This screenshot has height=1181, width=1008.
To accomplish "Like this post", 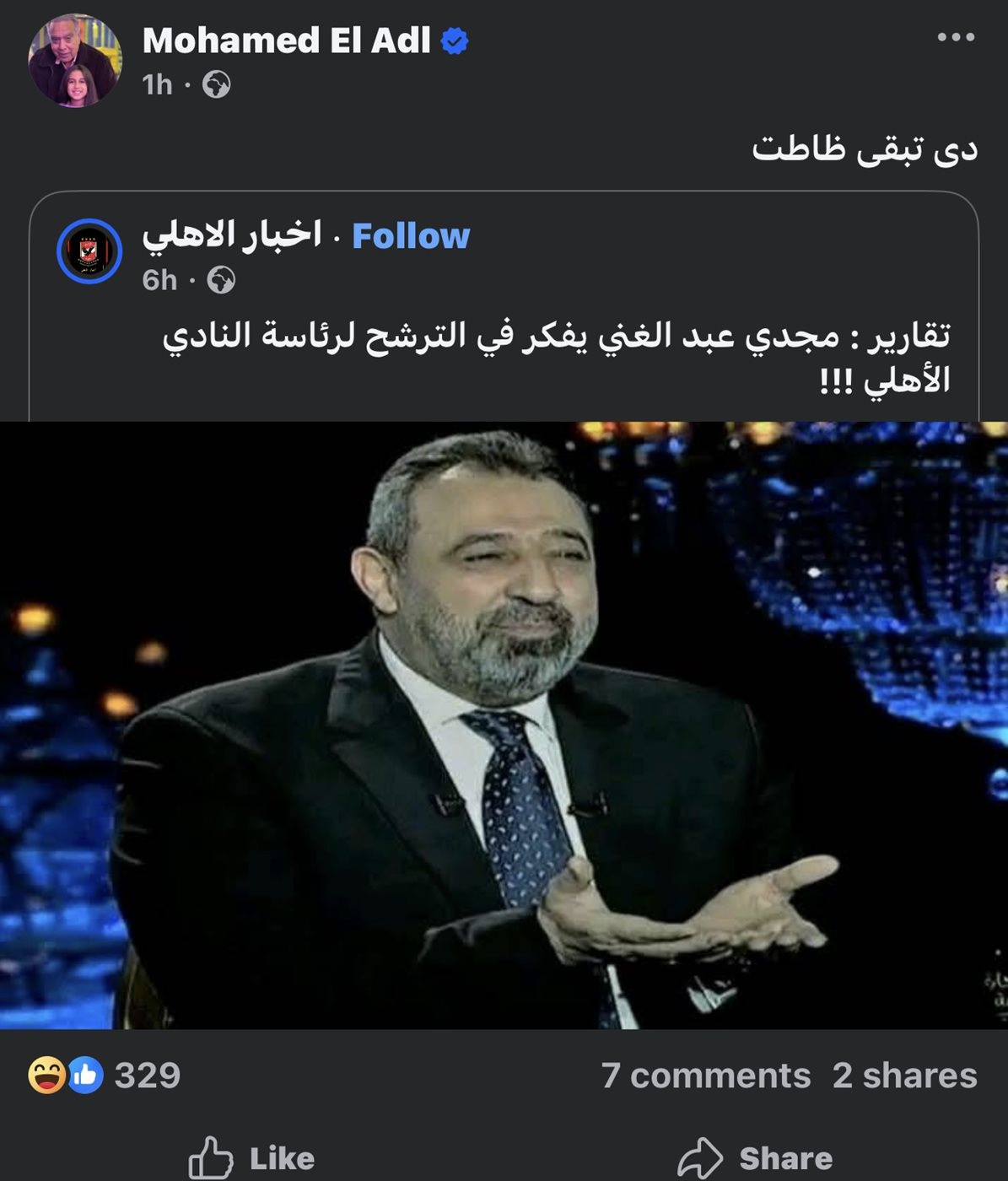I will (x=251, y=1158).
